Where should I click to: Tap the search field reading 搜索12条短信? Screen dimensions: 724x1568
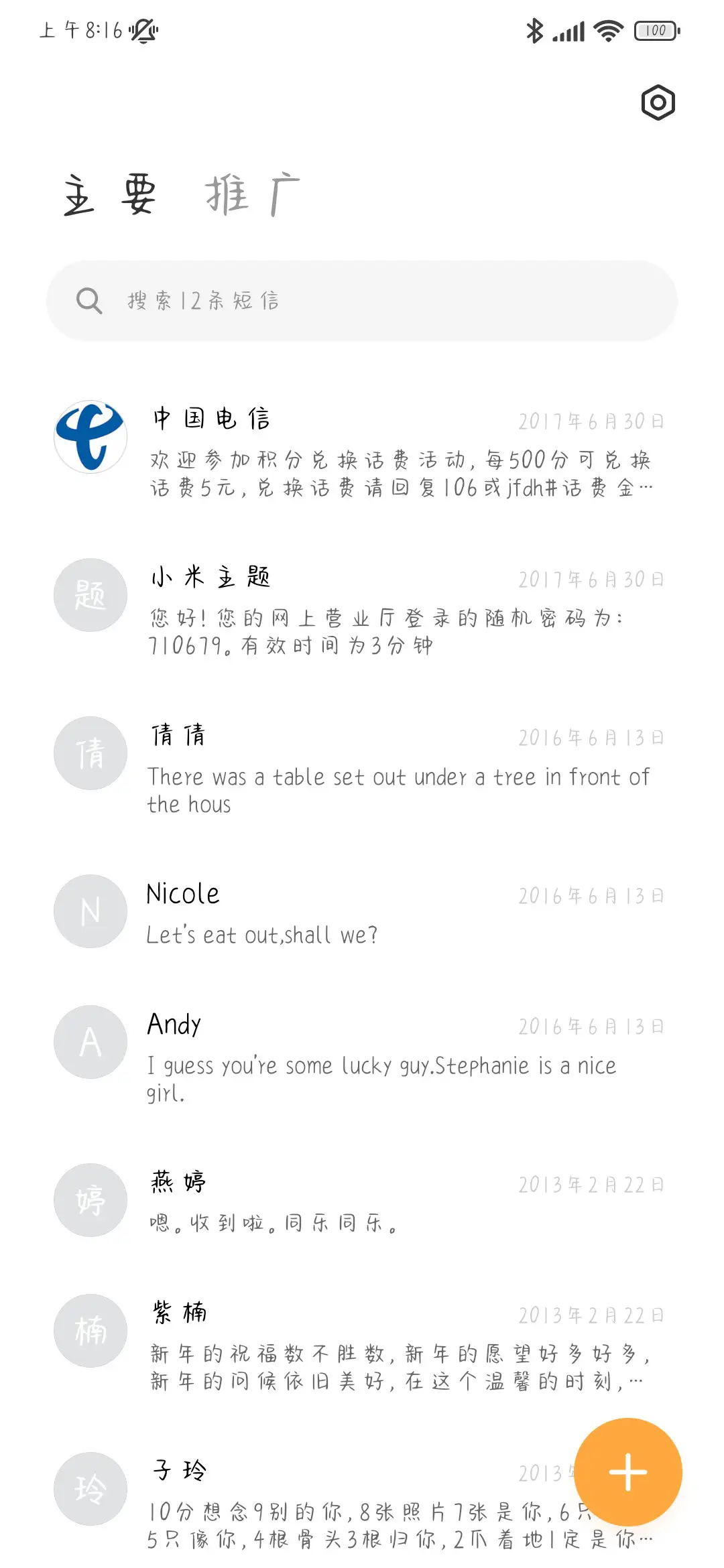click(362, 301)
